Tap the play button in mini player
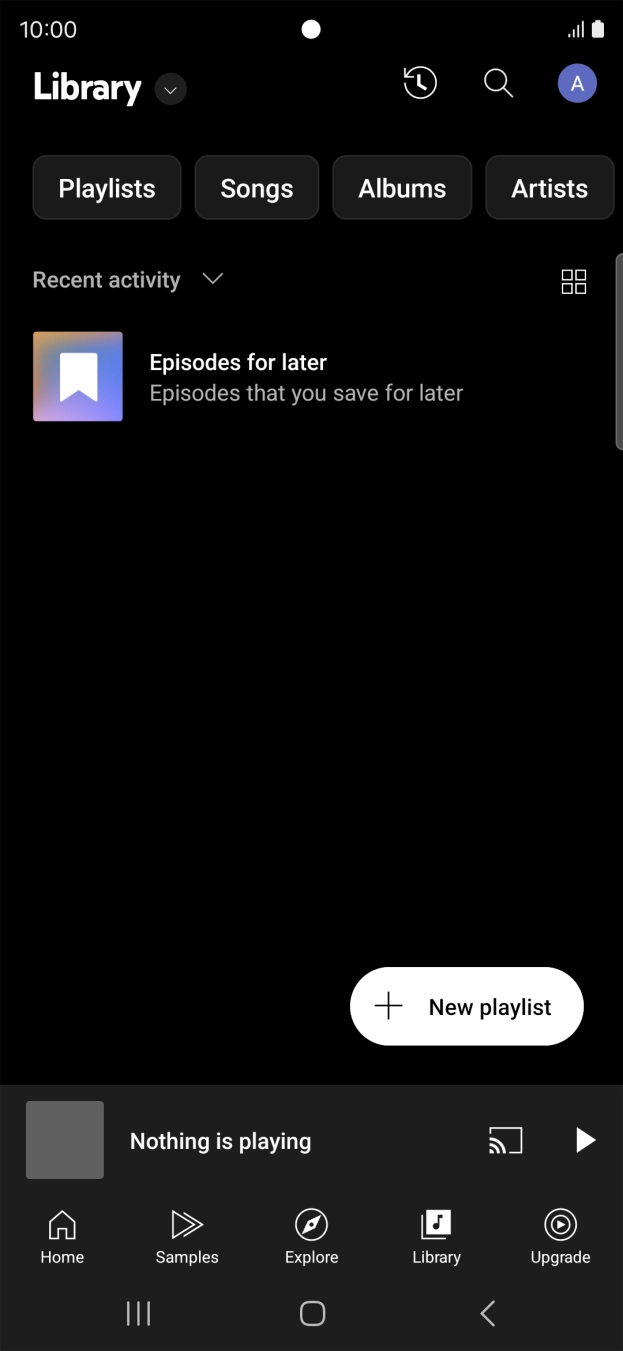Image resolution: width=623 pixels, height=1351 pixels. pos(585,1141)
